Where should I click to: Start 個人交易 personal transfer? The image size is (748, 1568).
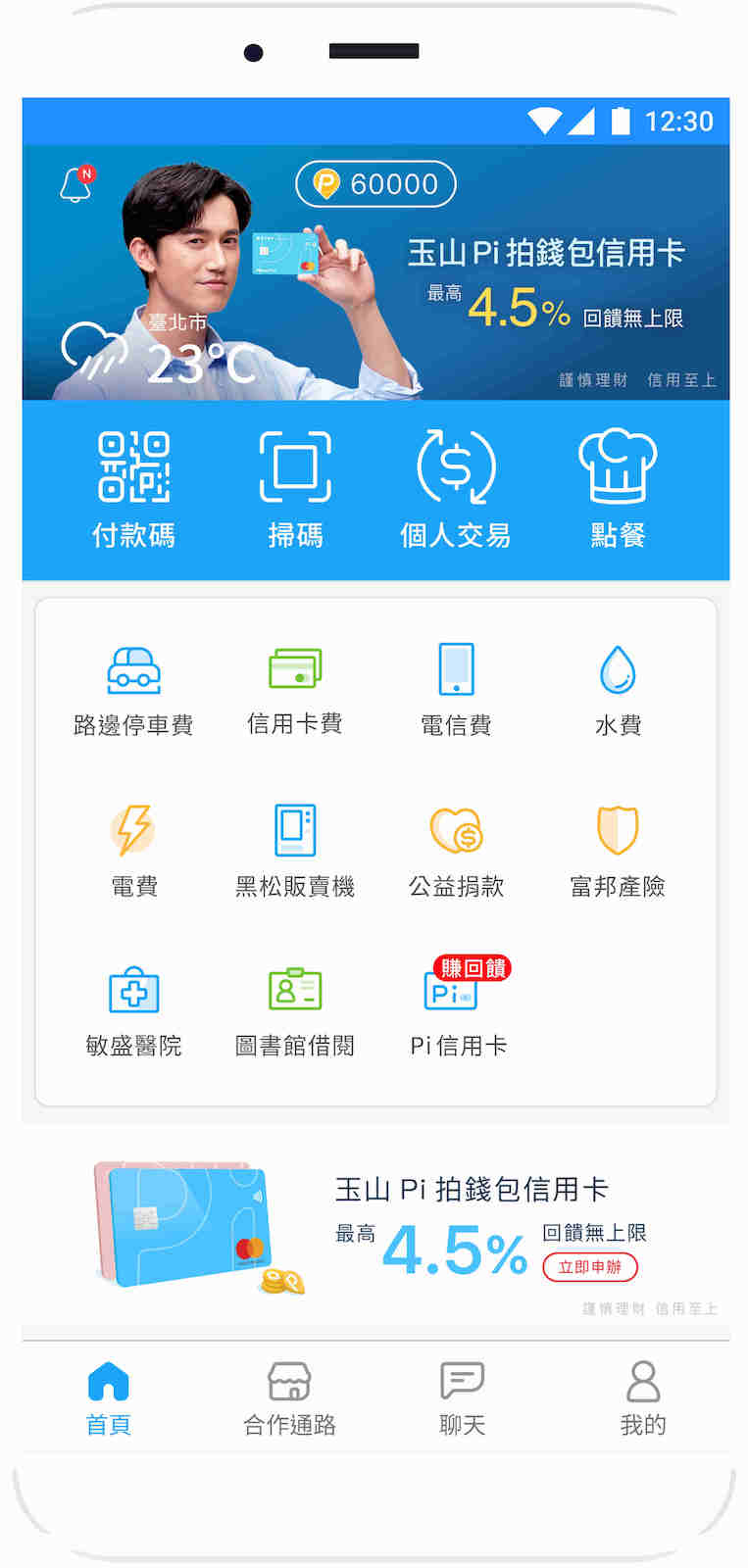coord(456,489)
